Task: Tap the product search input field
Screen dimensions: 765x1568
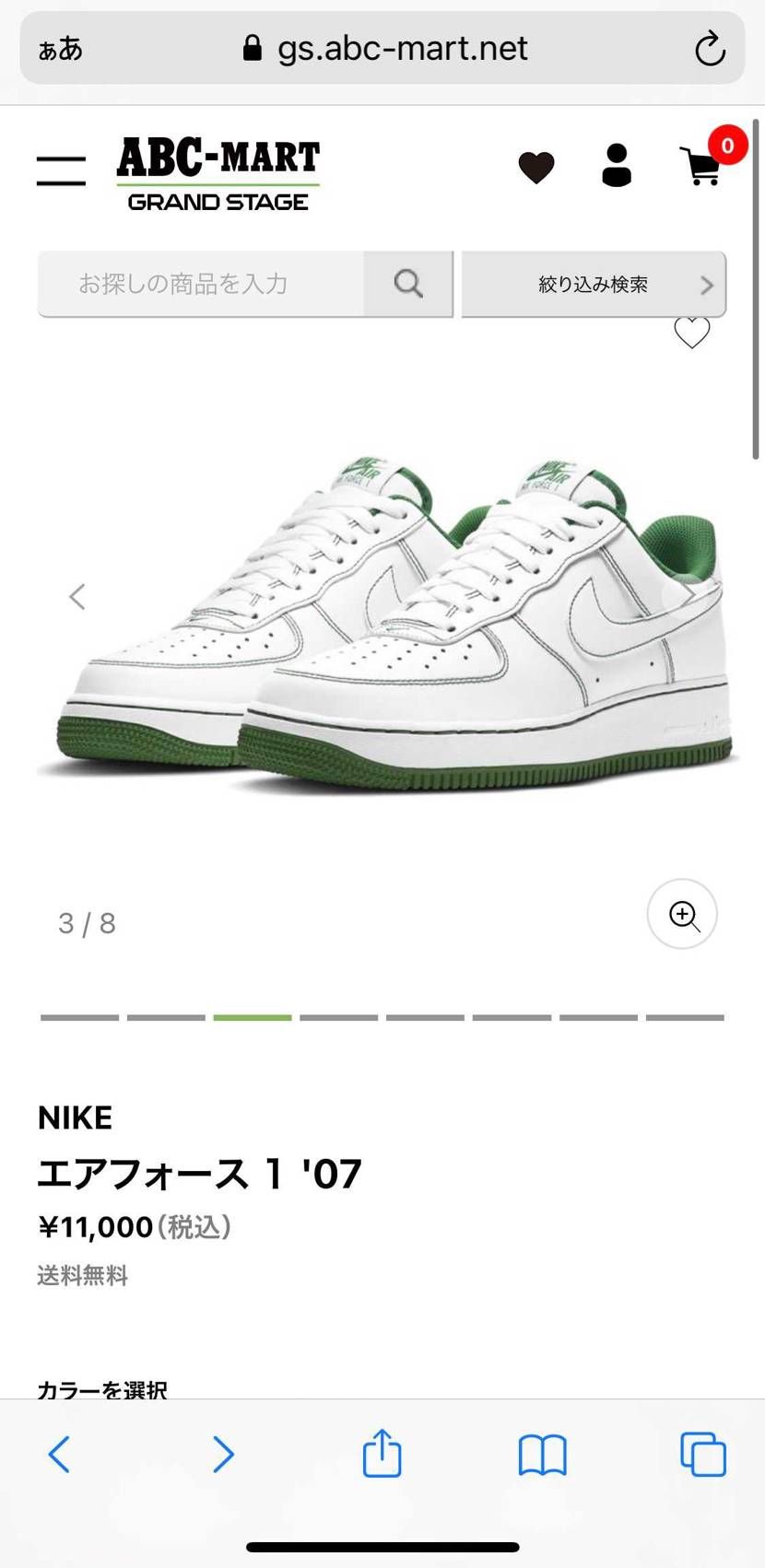Action: [x=201, y=284]
